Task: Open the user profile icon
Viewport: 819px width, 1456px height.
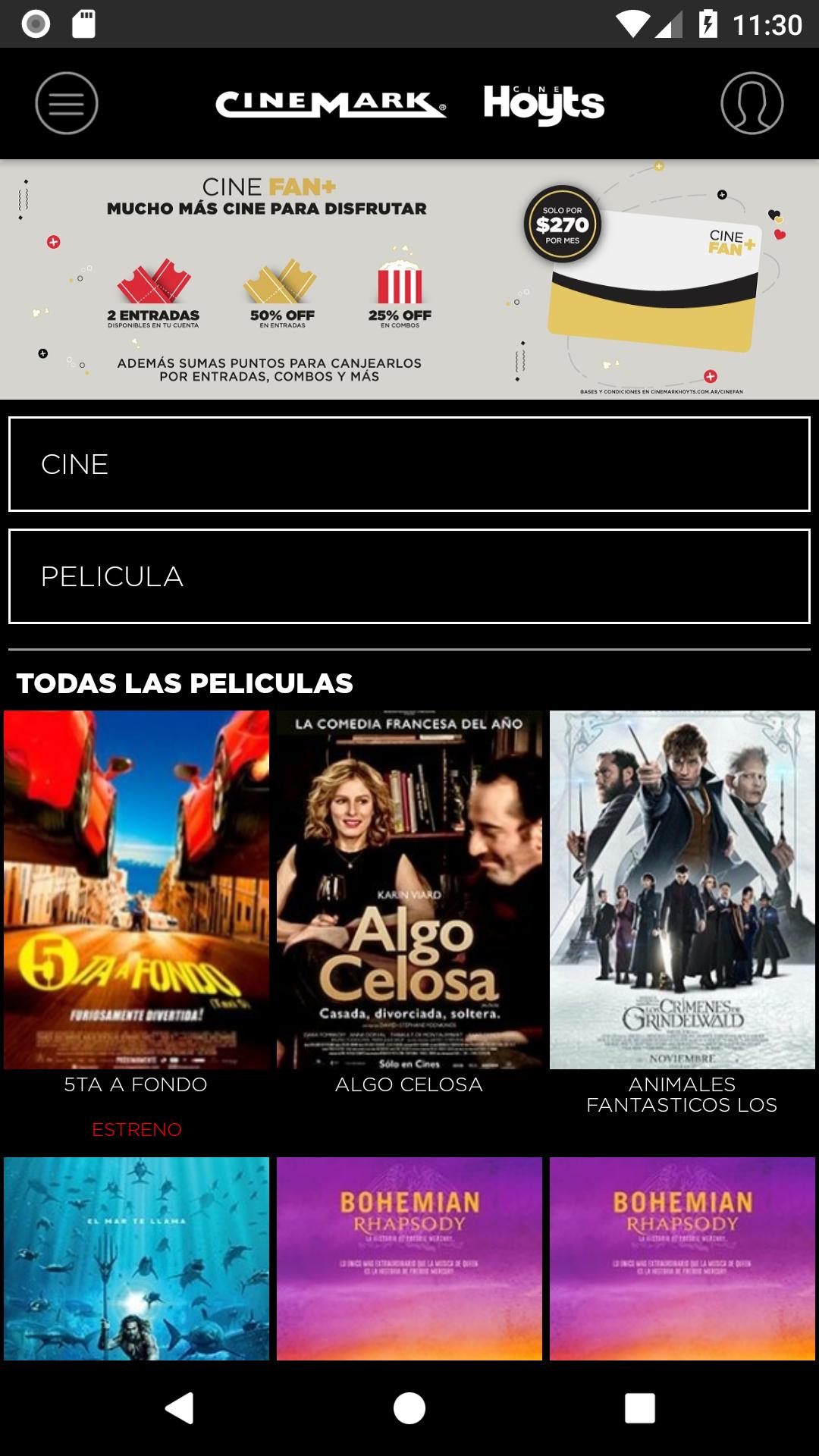Action: tap(752, 104)
